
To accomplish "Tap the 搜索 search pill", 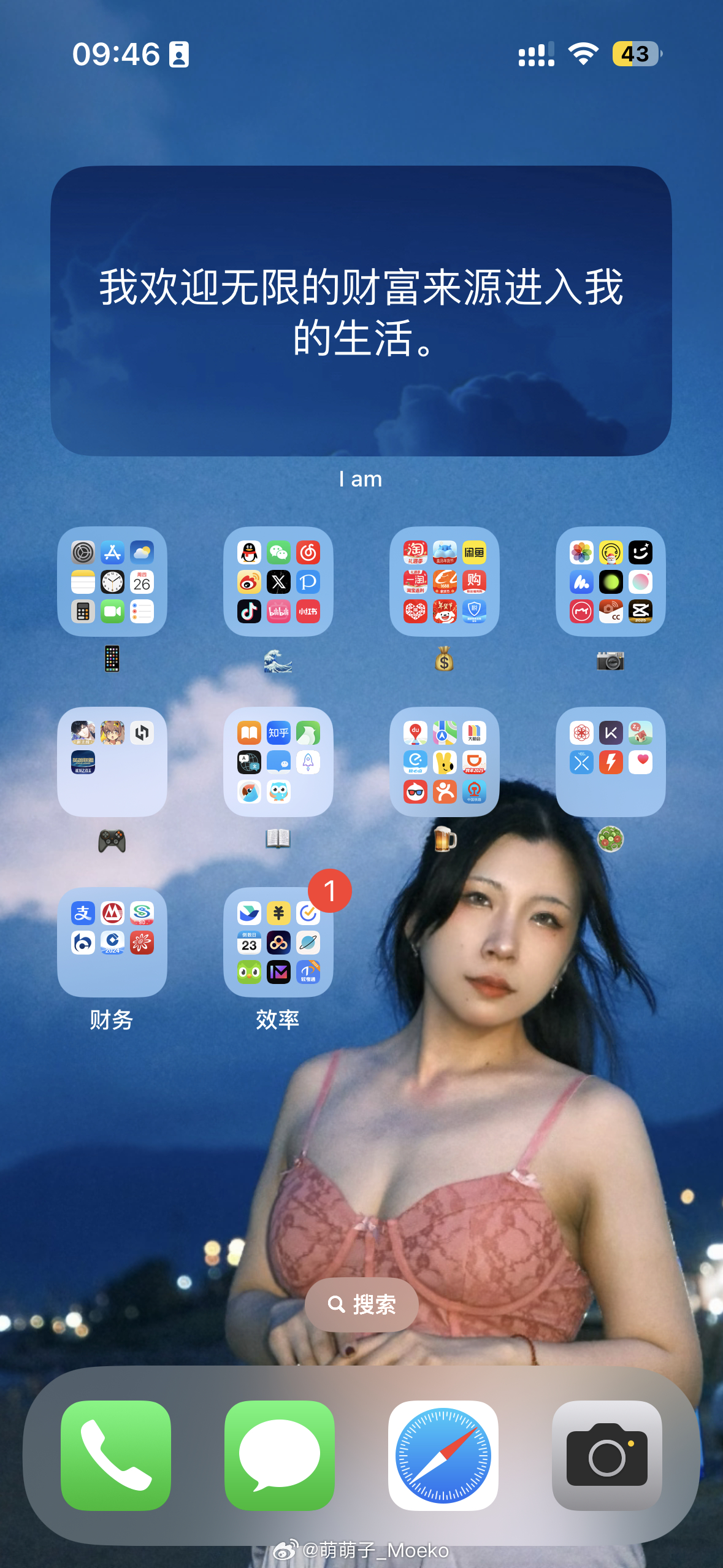I will pyautogui.click(x=362, y=1304).
